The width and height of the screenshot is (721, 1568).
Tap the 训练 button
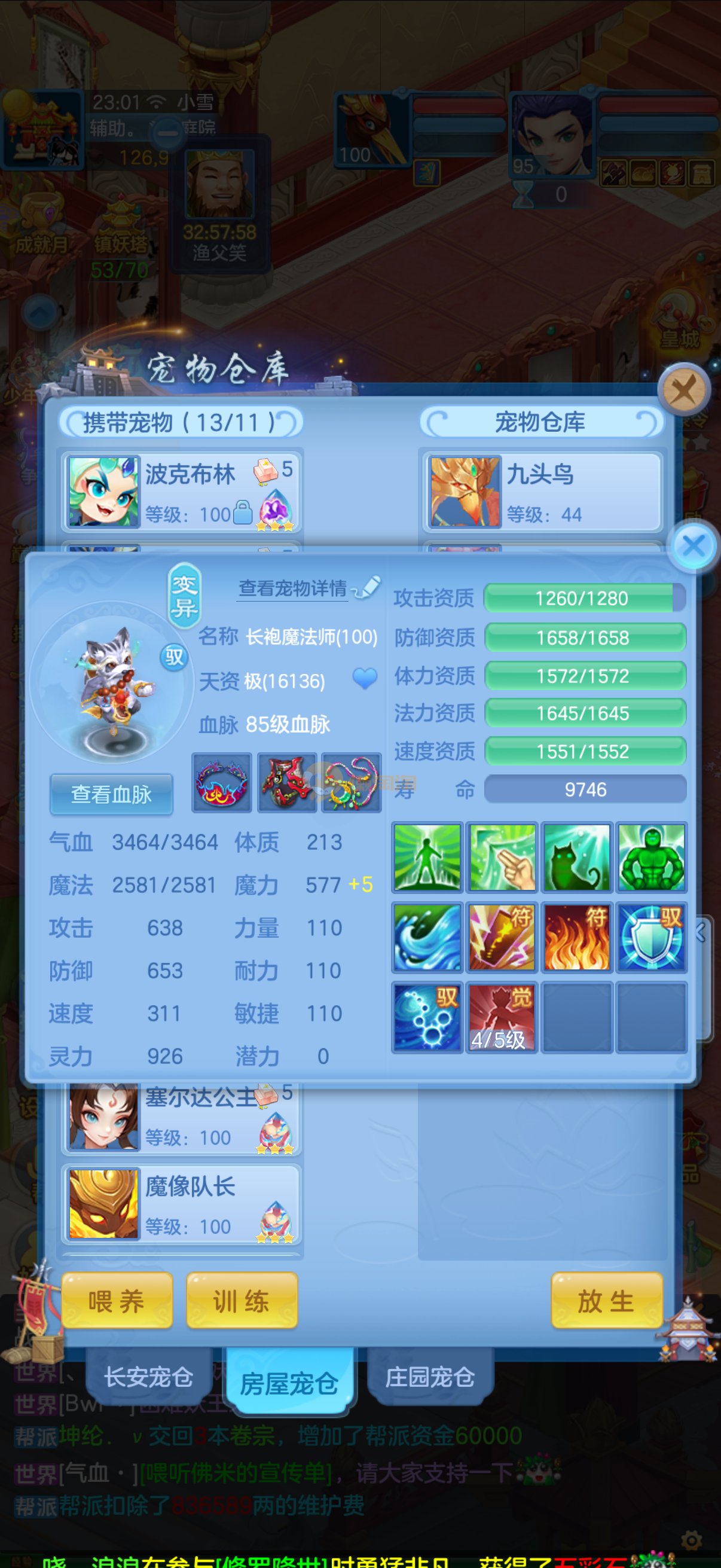click(242, 1301)
